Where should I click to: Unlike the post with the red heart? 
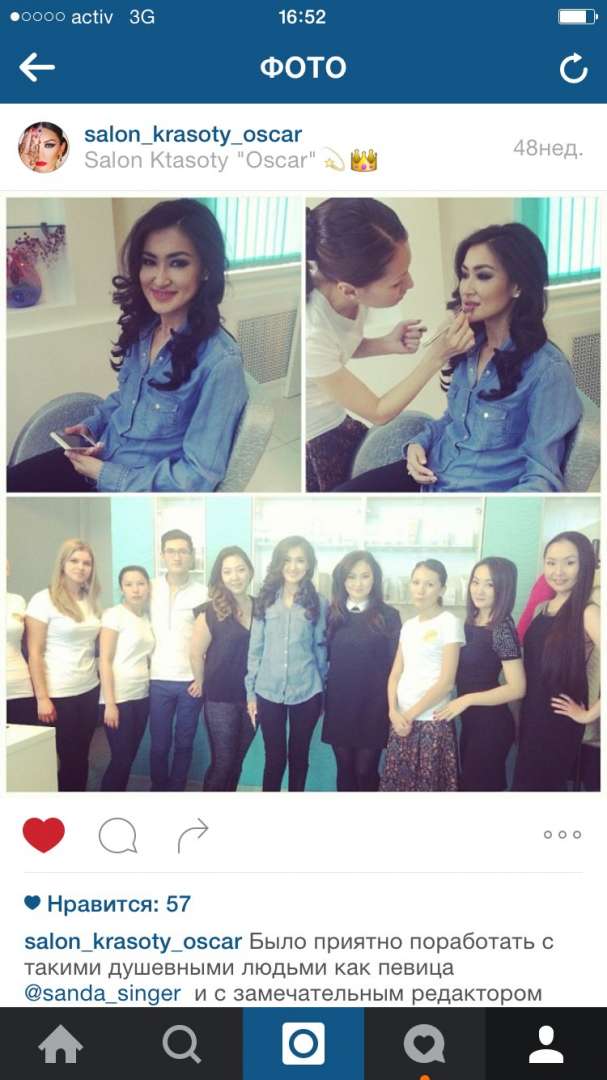point(43,835)
